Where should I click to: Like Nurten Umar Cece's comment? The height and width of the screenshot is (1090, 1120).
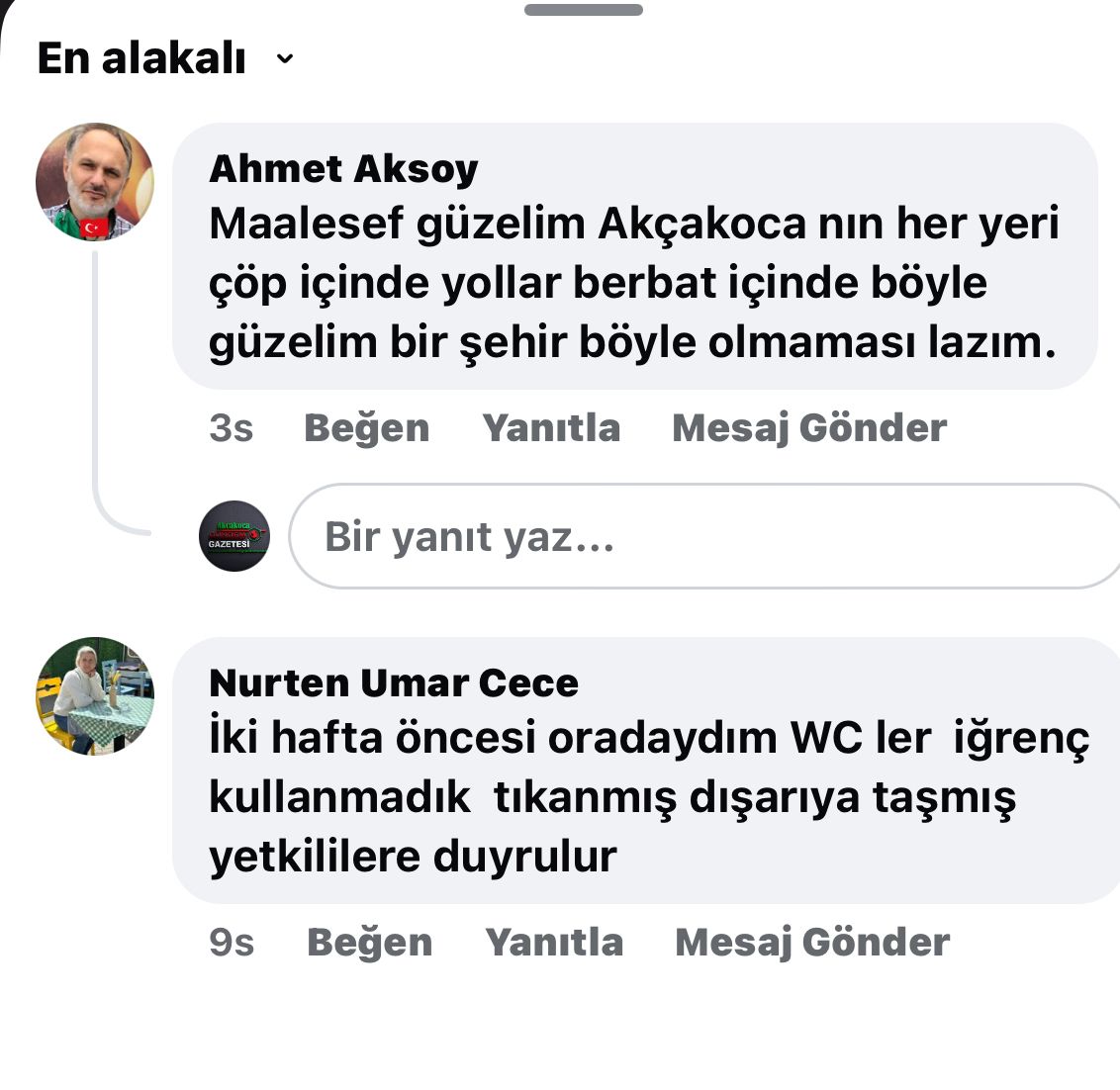pyautogui.click(x=369, y=943)
